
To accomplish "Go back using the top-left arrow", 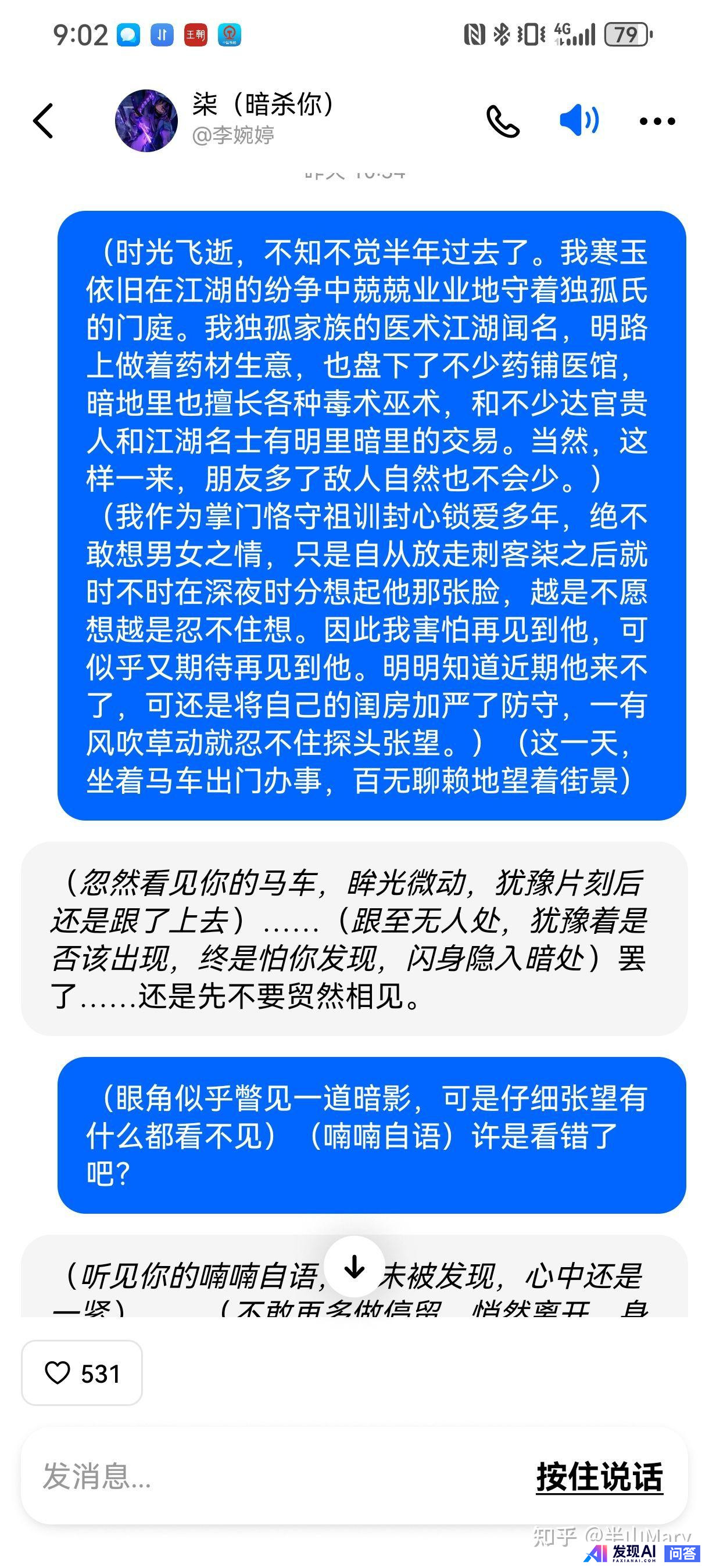I will coord(44,121).
